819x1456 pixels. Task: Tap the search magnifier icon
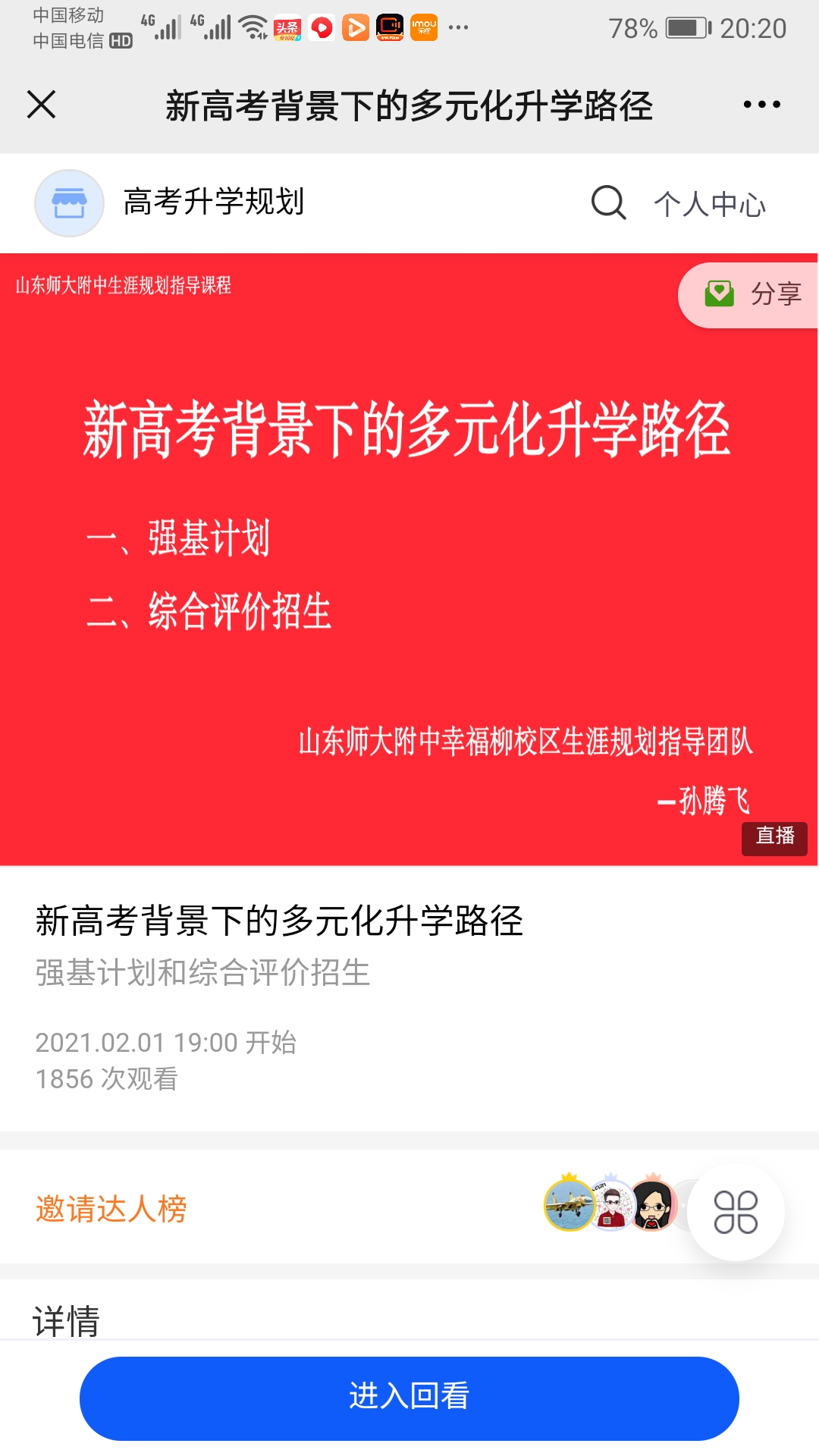pos(608,202)
